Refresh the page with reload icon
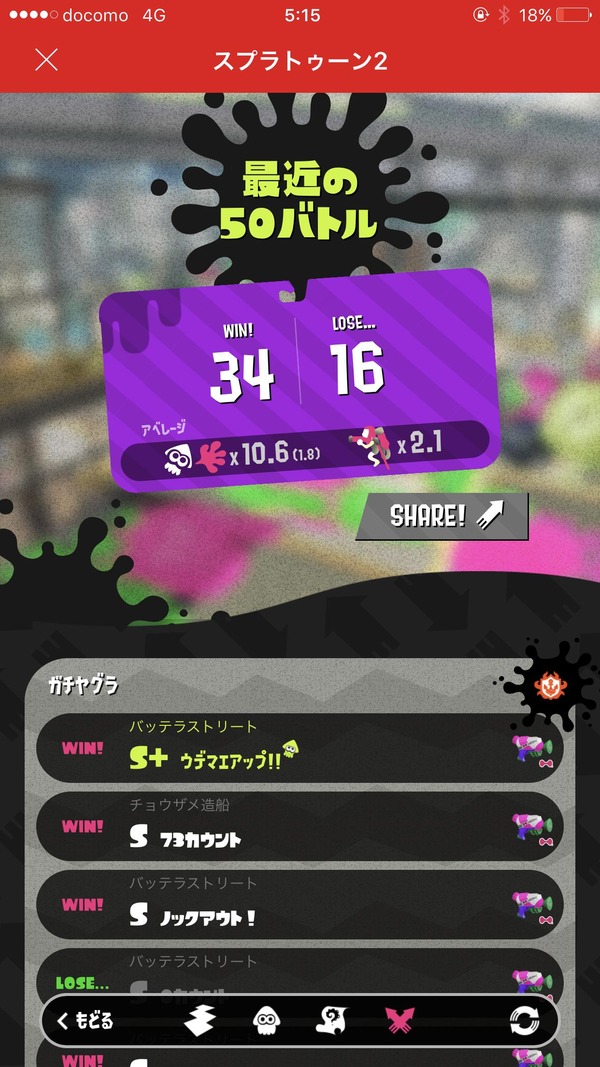The height and width of the screenshot is (1067, 600). pos(524,1021)
